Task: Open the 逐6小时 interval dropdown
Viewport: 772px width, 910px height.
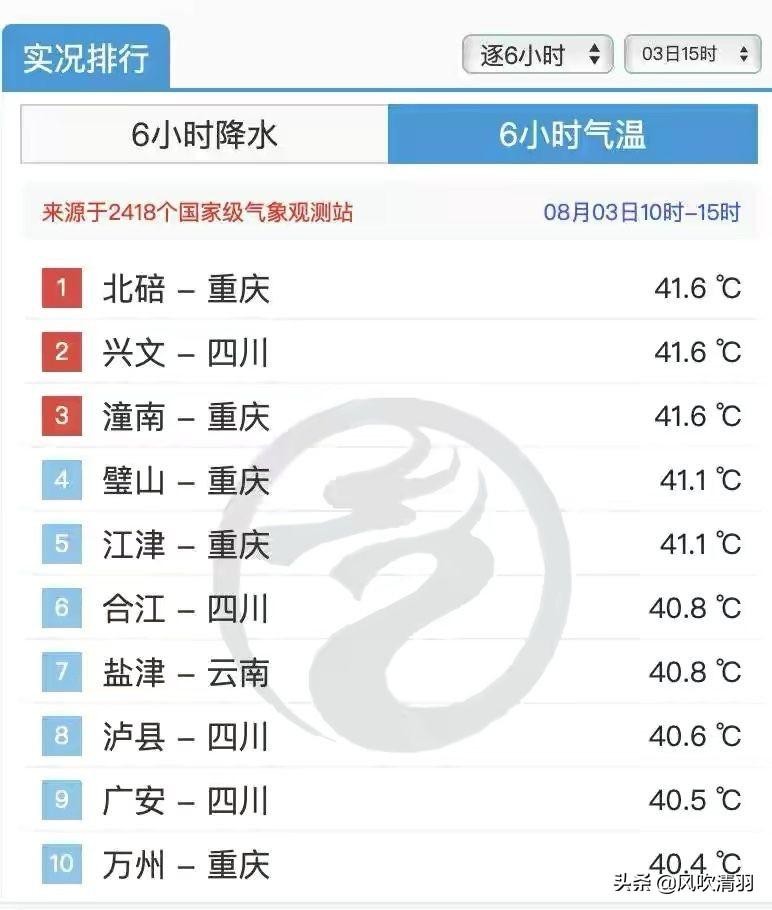Action: 537,54
